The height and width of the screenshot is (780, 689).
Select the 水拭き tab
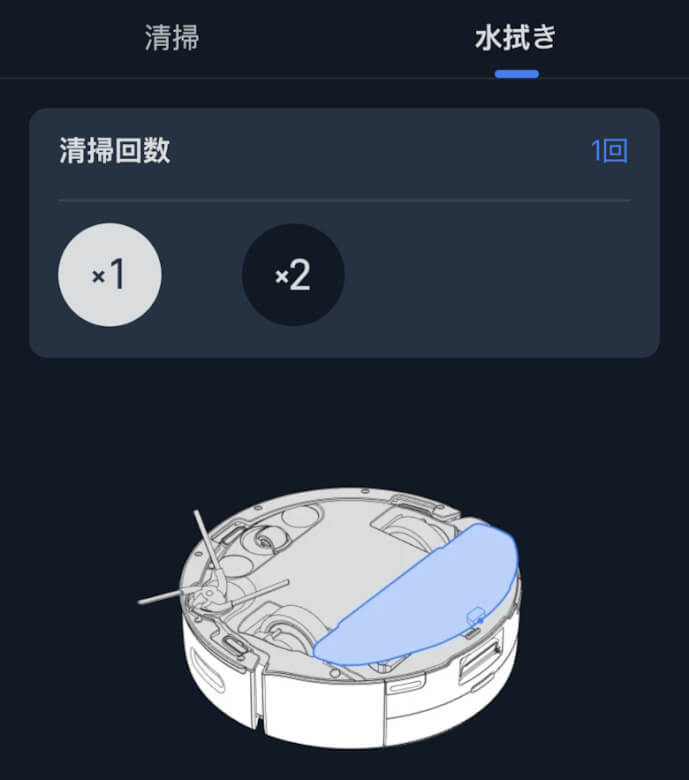point(515,39)
